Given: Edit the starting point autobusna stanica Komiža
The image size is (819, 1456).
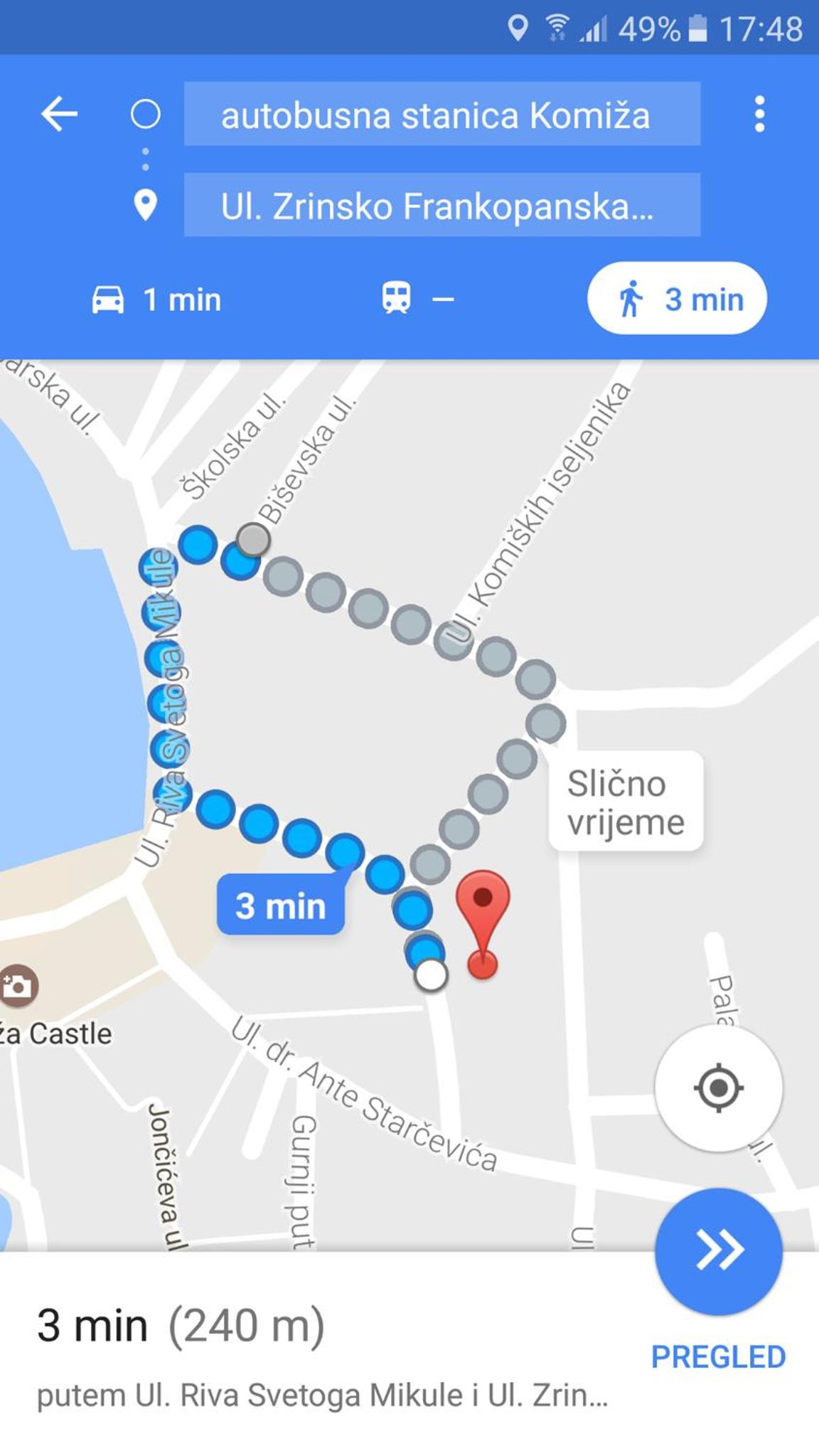Looking at the screenshot, I should [442, 114].
